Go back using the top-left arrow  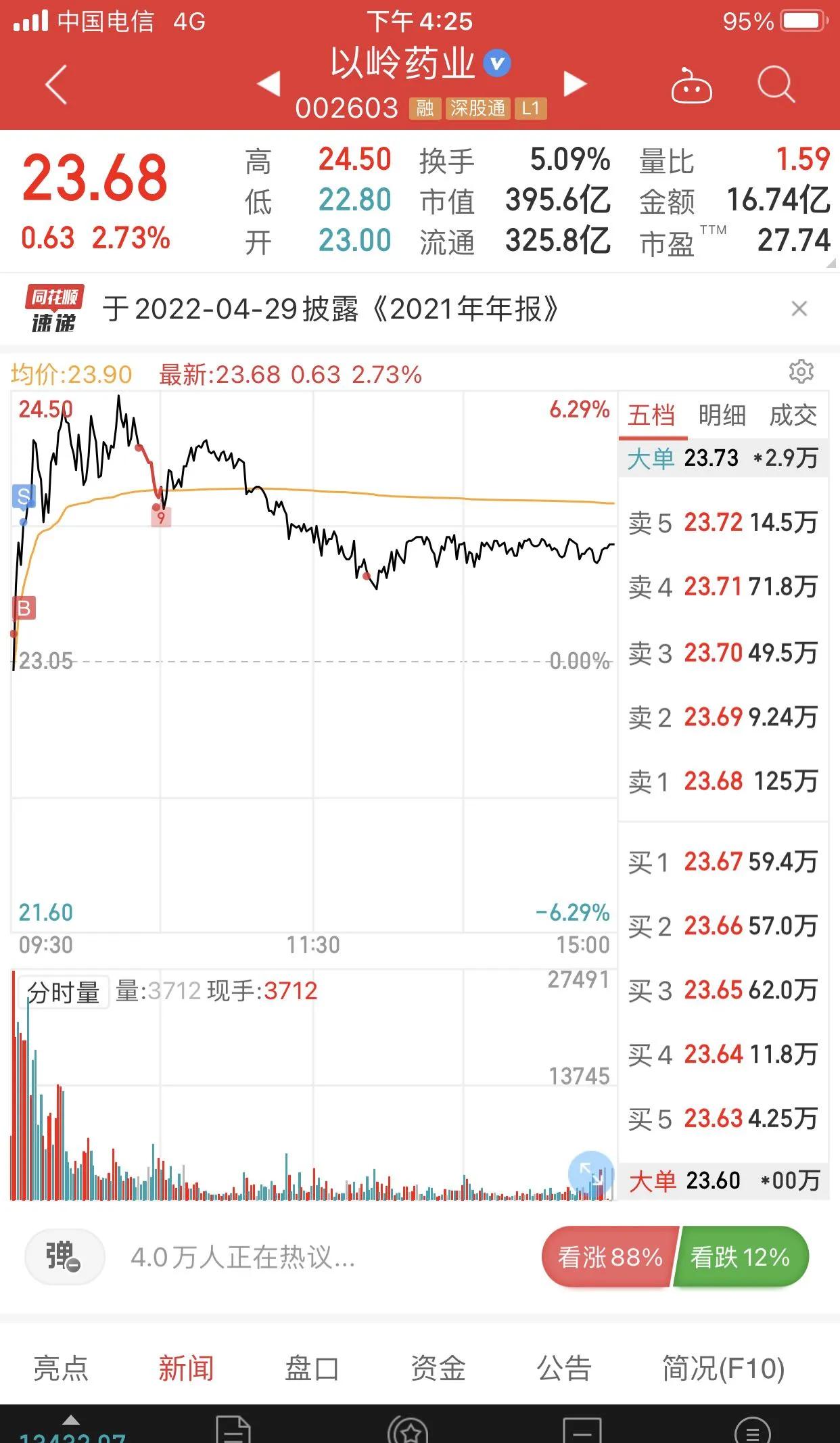(56, 85)
